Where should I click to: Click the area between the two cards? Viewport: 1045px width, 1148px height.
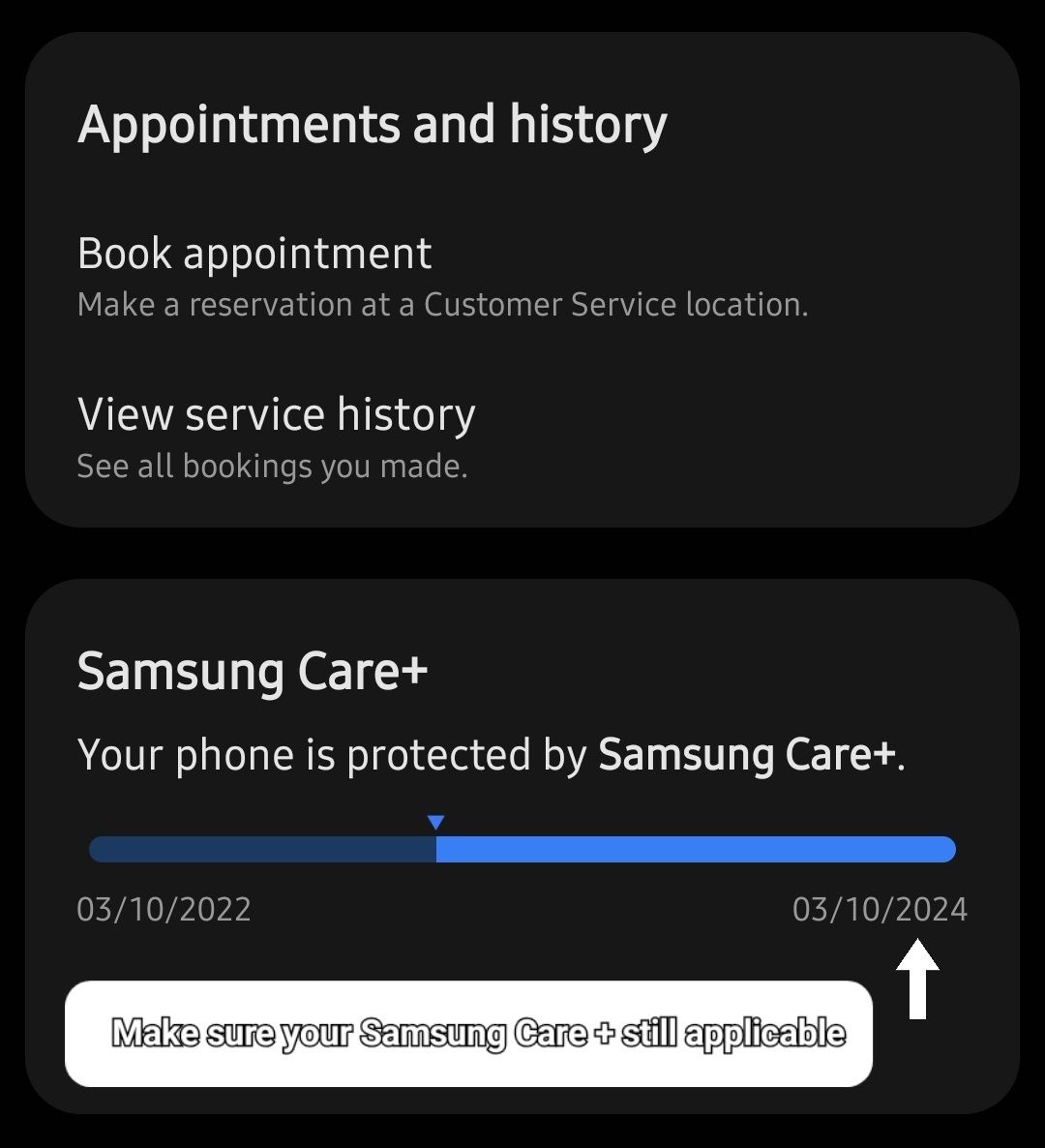click(522, 557)
